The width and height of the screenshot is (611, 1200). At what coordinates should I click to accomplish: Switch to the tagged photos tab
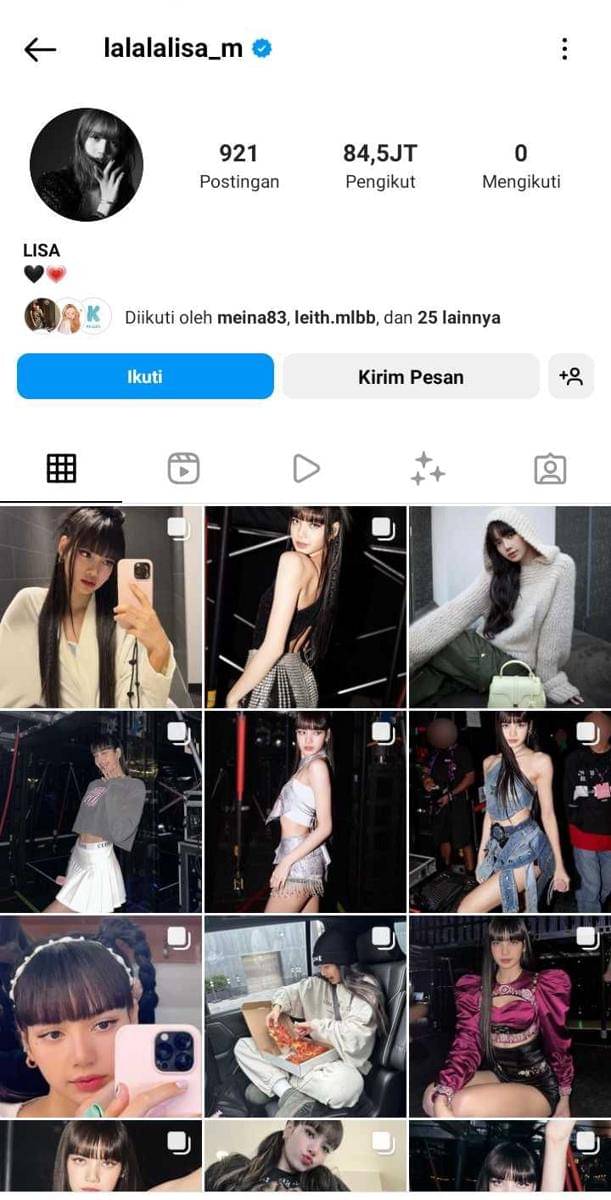pos(550,468)
